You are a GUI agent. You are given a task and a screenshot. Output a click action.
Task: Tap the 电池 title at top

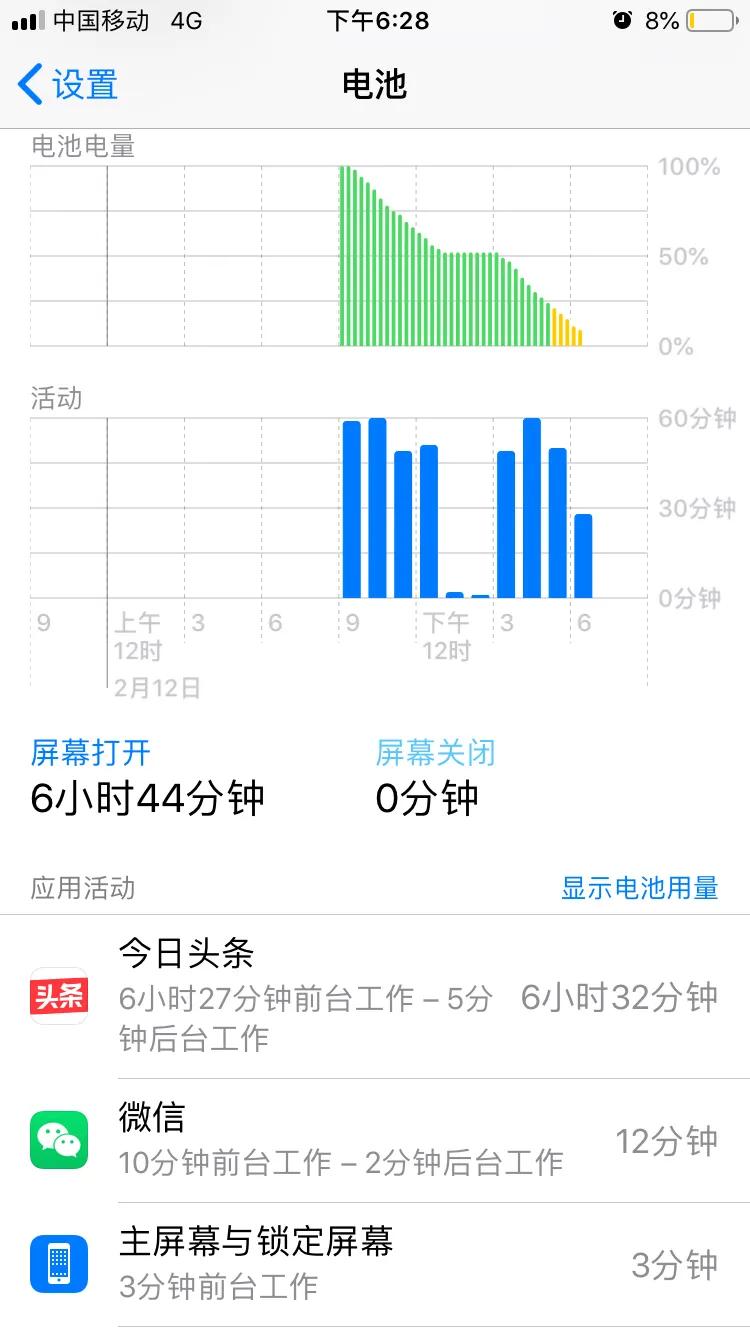click(374, 85)
